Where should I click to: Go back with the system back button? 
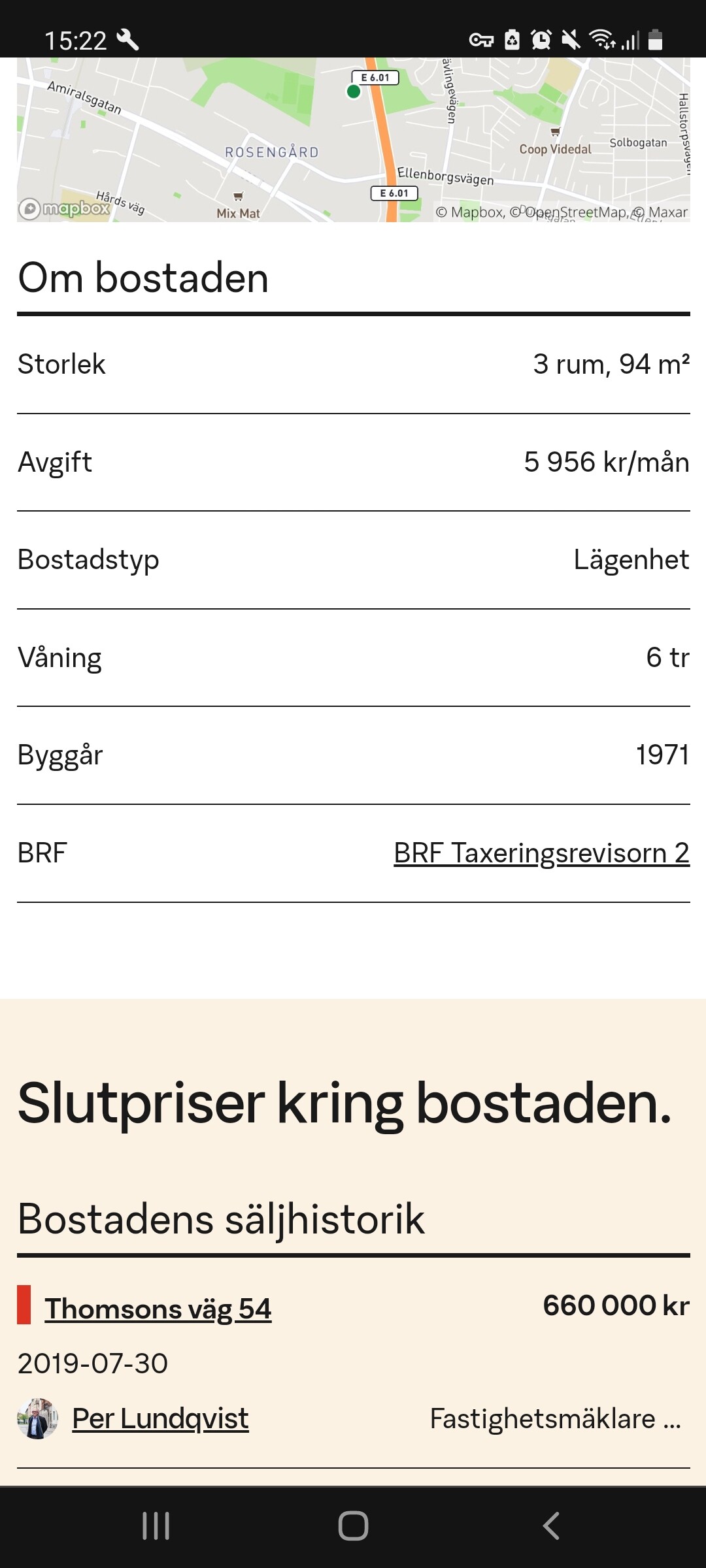pyautogui.click(x=550, y=1526)
